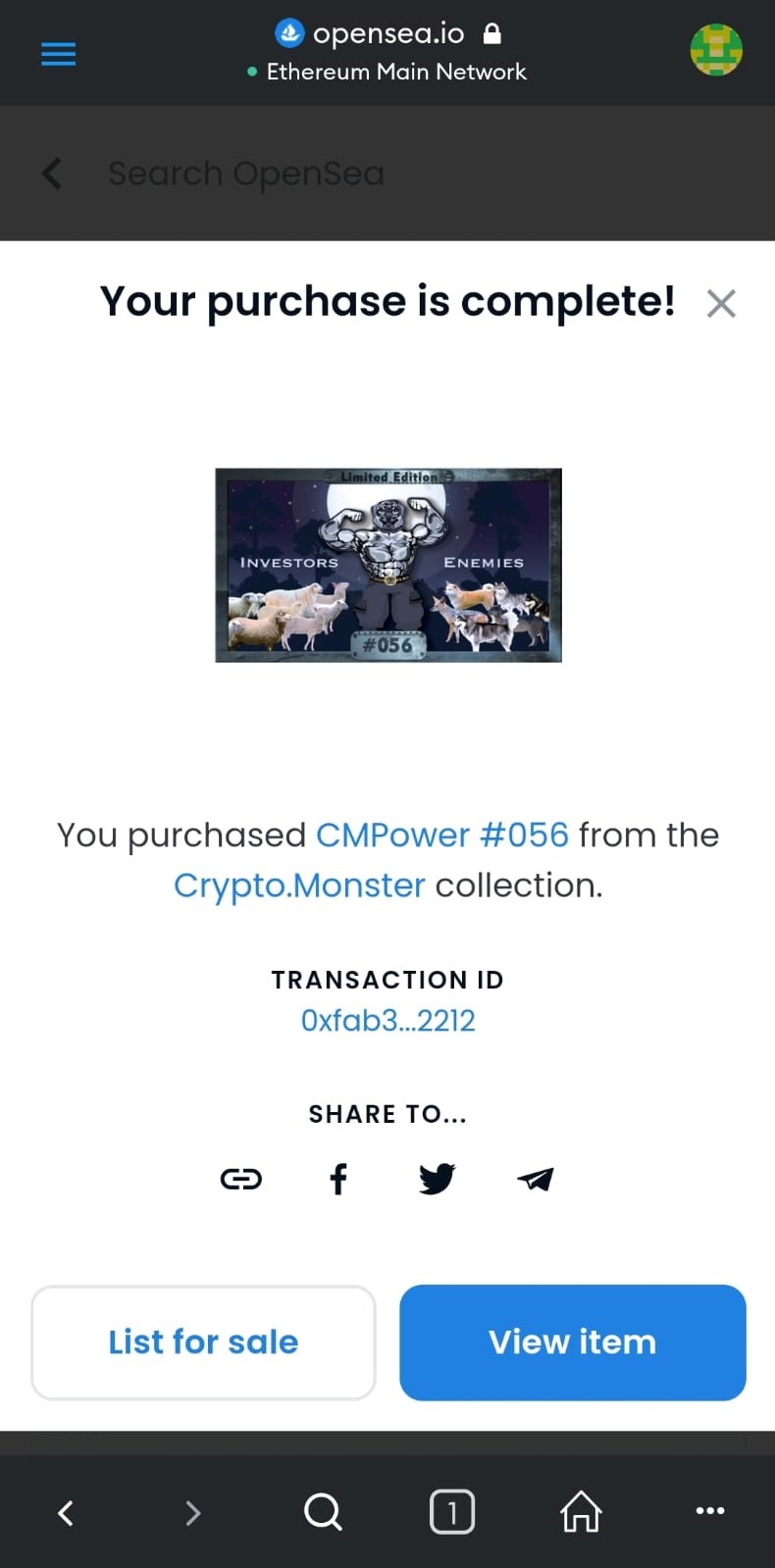The height and width of the screenshot is (1568, 775).
Task: Go to the browser home page
Action: click(581, 1512)
